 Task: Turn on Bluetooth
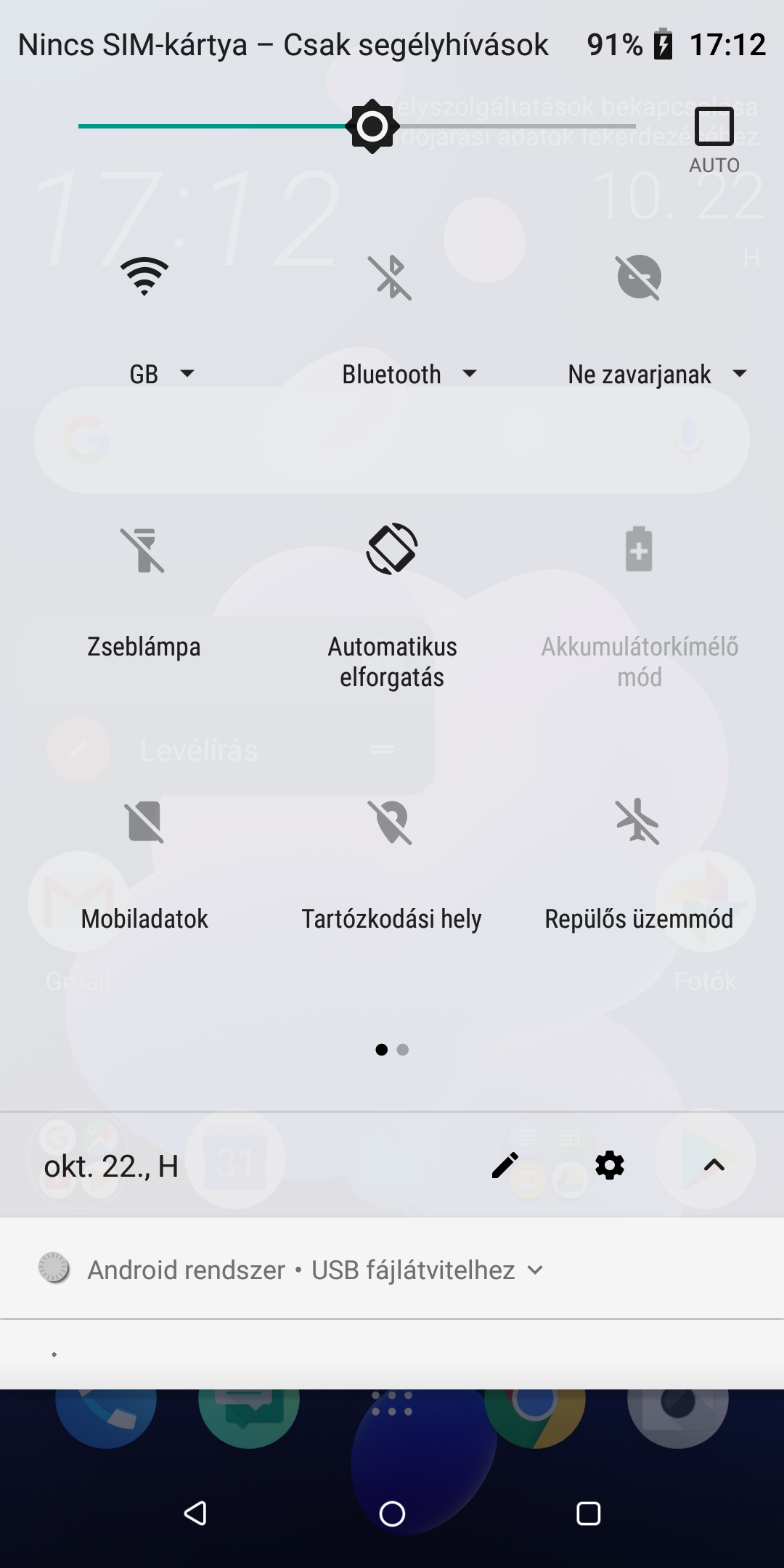pos(391,277)
